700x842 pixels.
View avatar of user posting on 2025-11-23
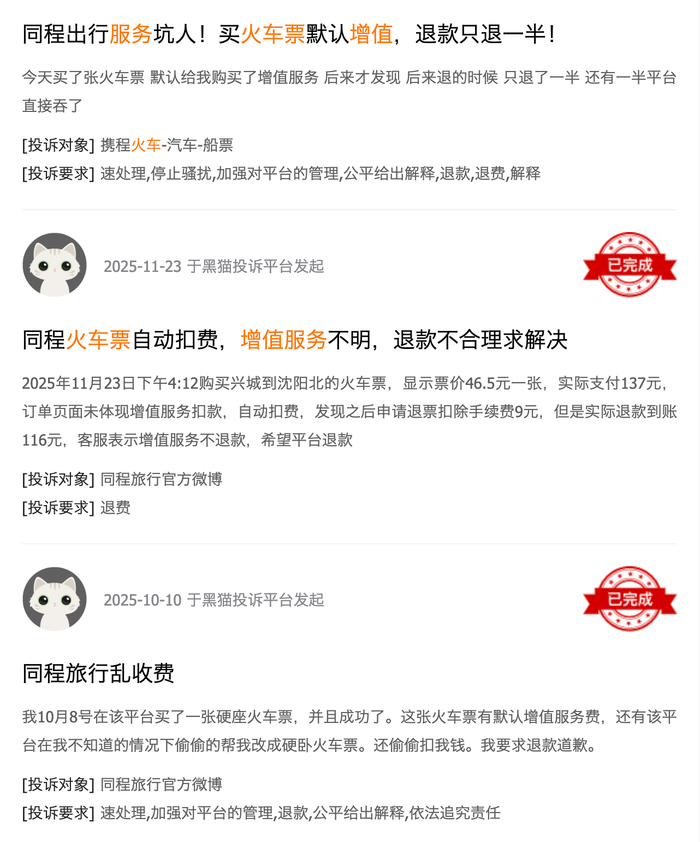pos(54,265)
